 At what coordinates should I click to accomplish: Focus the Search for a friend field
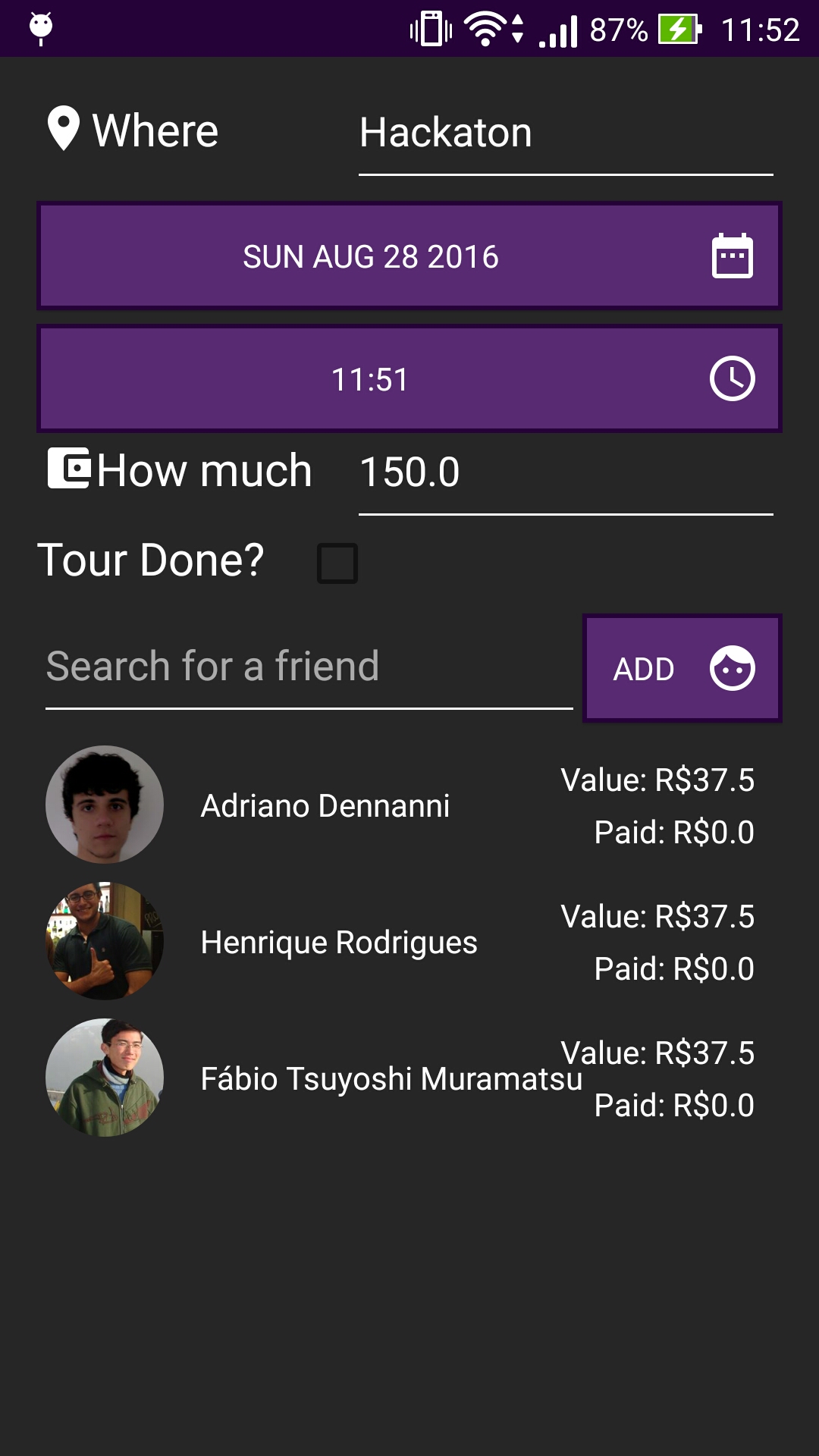[x=309, y=667]
